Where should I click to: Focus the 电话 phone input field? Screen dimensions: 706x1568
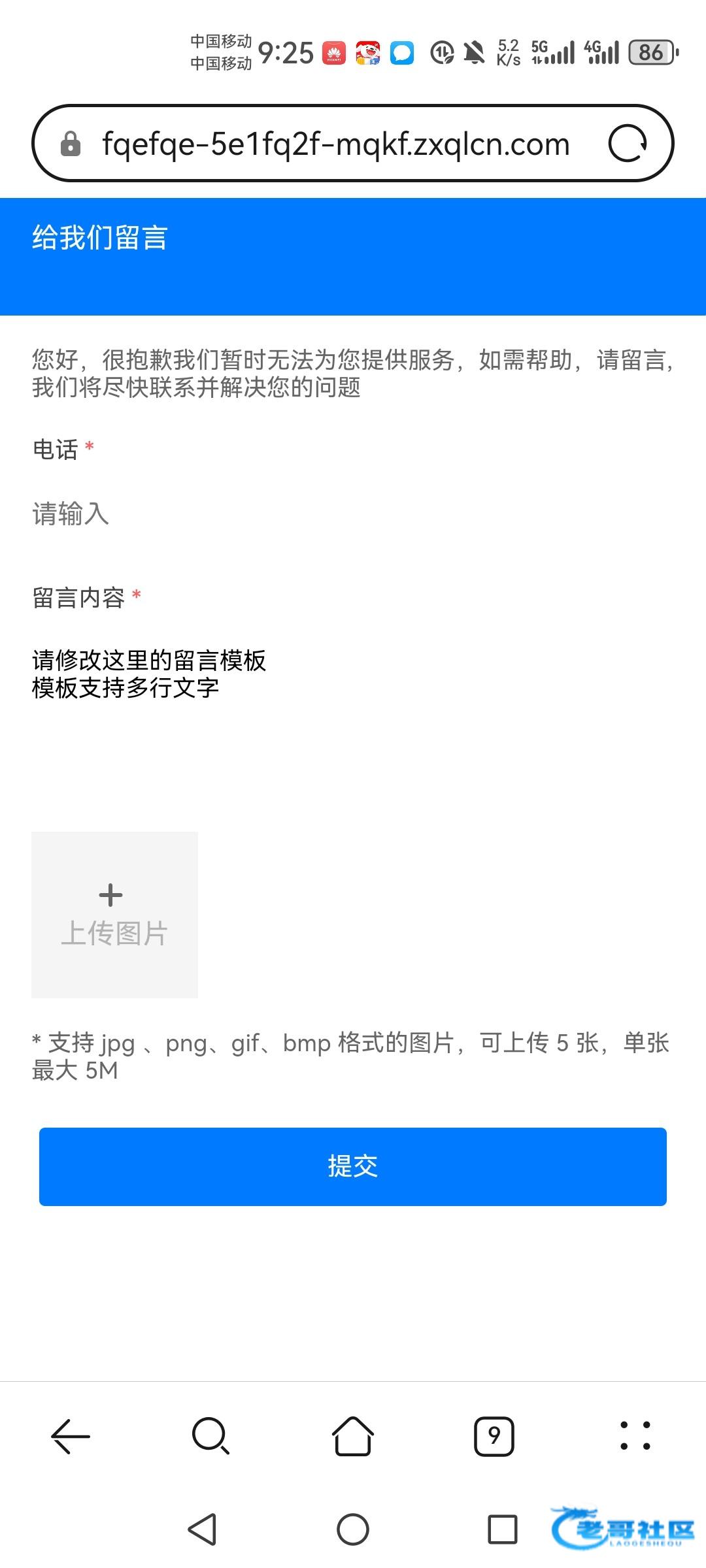click(x=353, y=514)
